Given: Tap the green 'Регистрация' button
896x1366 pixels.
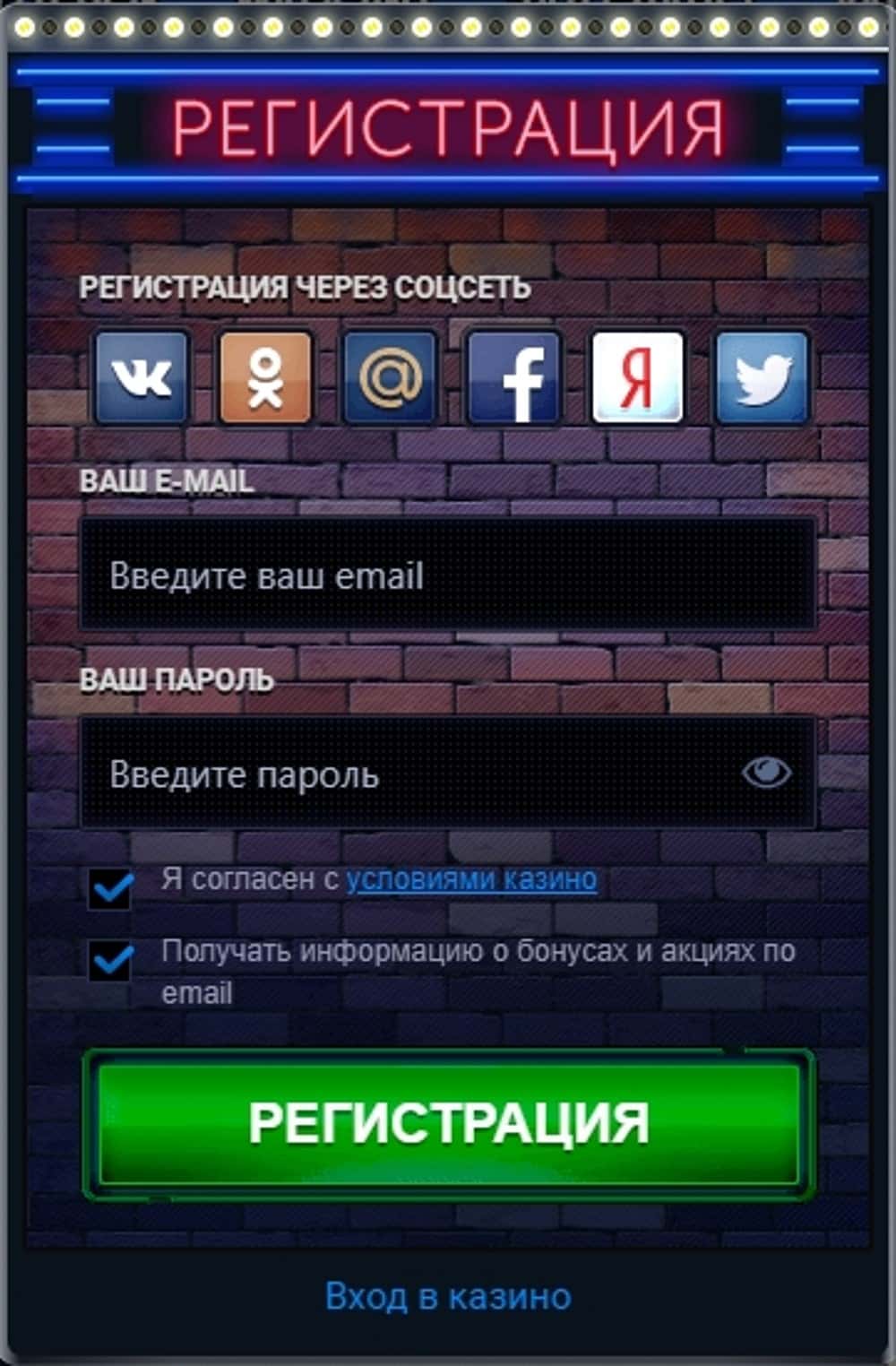Looking at the screenshot, I should (x=448, y=1122).
